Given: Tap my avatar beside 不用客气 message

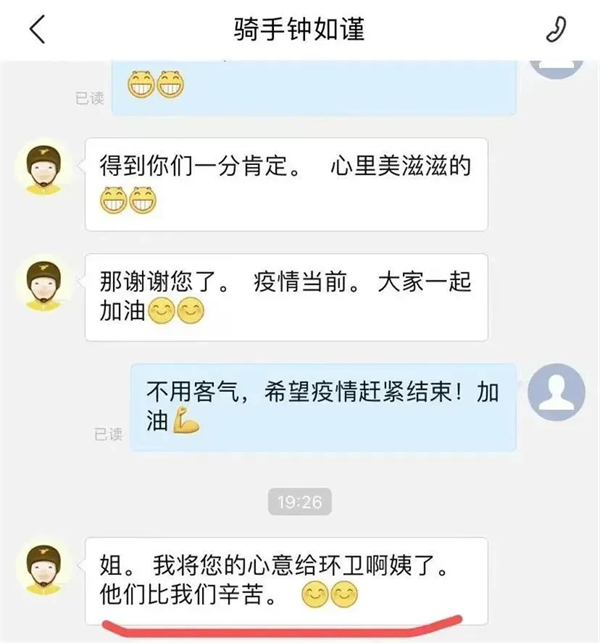Looking at the screenshot, I should (x=556, y=392).
